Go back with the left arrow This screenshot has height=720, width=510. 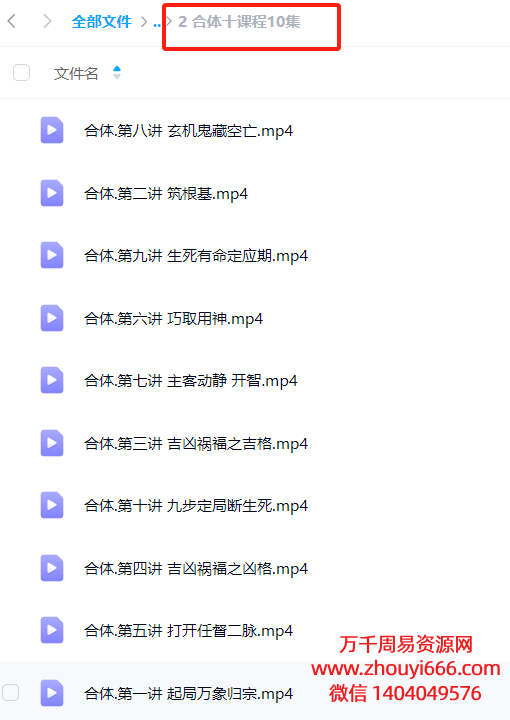click(x=12, y=21)
